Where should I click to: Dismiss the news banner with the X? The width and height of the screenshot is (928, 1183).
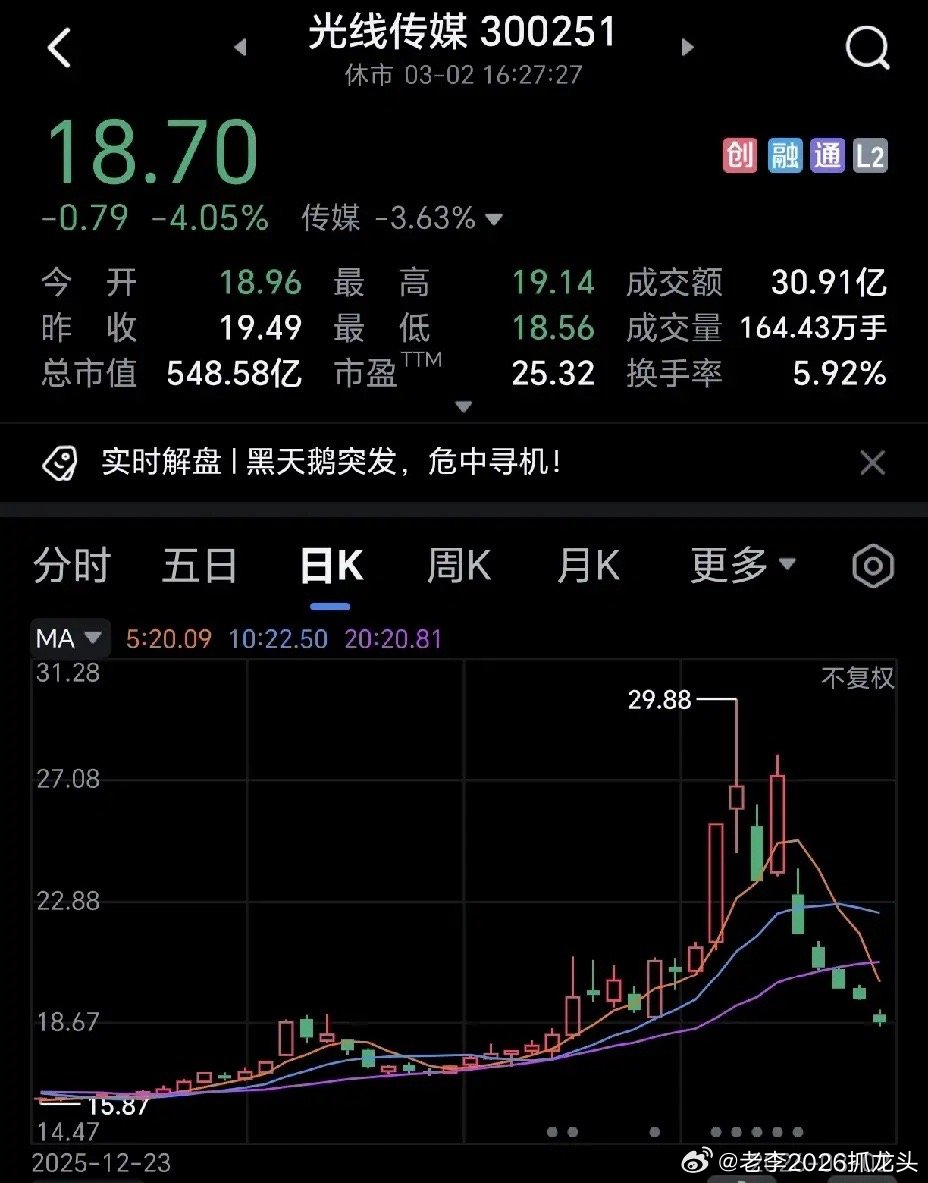(871, 462)
